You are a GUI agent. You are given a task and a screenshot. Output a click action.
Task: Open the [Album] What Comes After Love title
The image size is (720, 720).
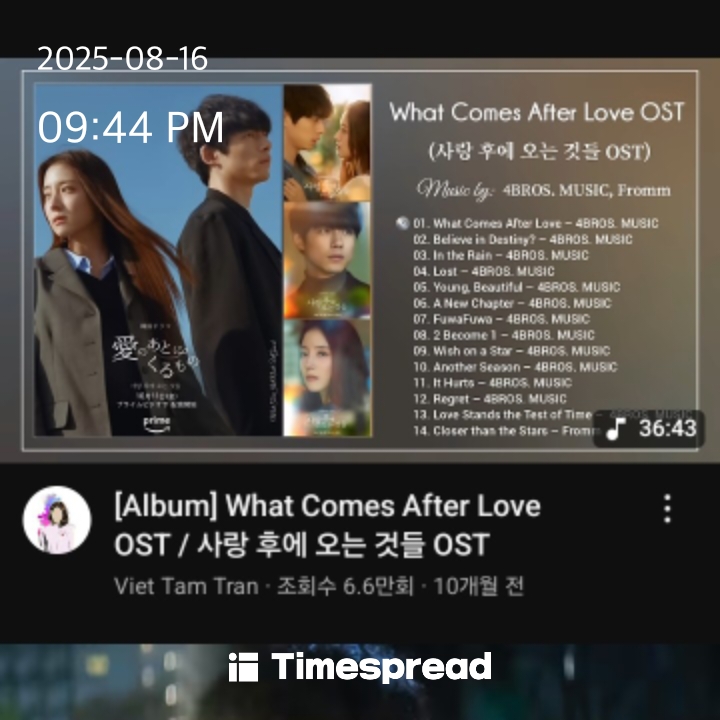point(328,524)
